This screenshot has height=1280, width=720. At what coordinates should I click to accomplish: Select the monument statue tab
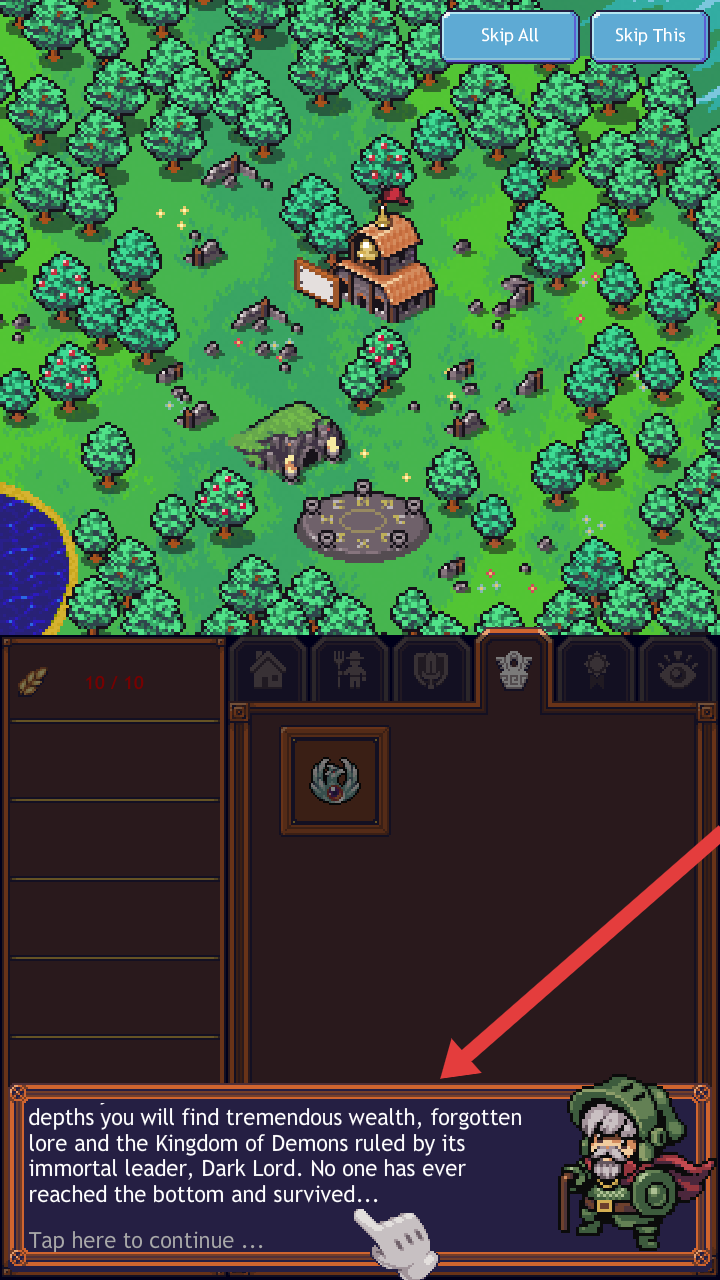point(515,670)
